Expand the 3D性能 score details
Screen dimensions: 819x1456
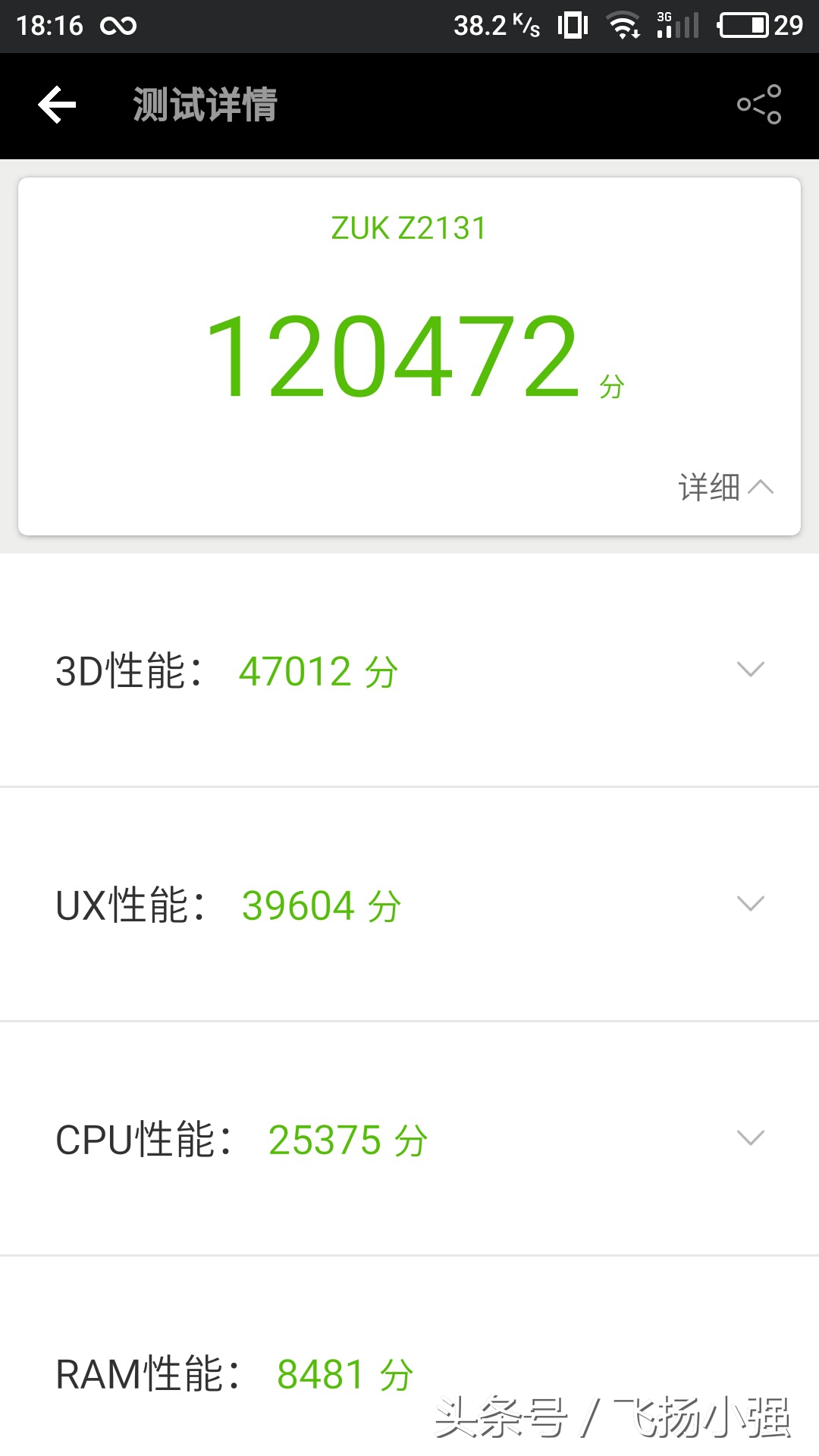click(749, 670)
